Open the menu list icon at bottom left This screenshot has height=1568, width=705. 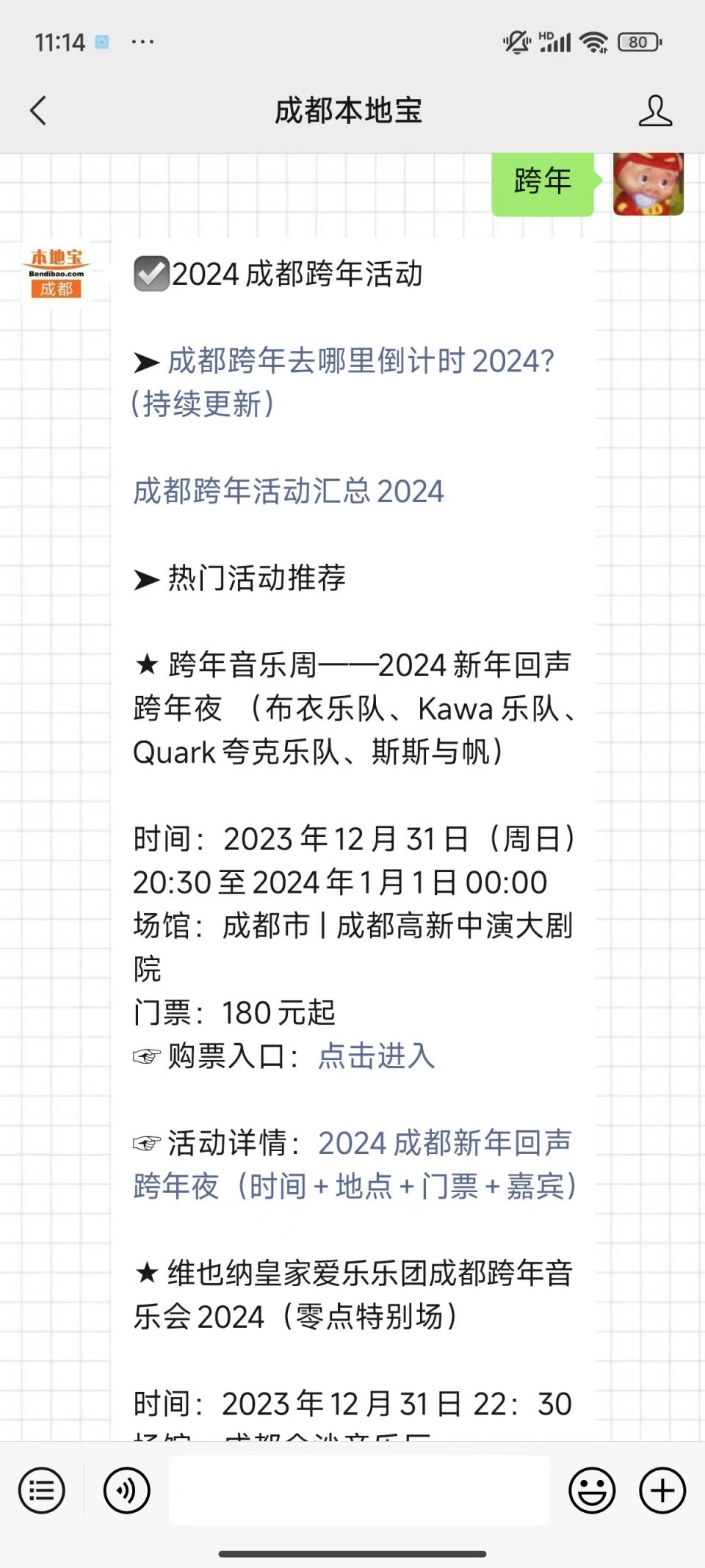(42, 1490)
